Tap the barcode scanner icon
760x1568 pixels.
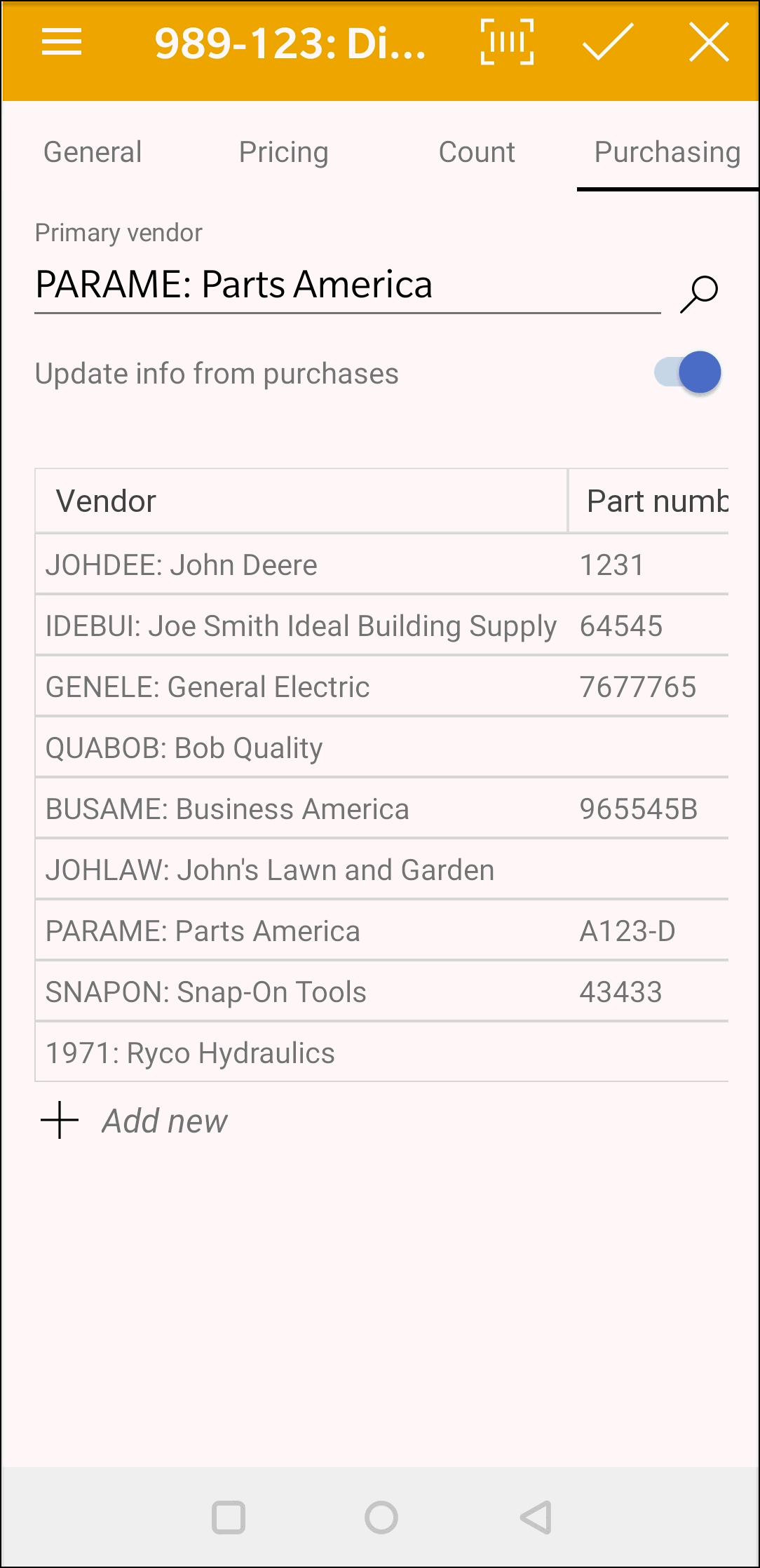pos(507,42)
